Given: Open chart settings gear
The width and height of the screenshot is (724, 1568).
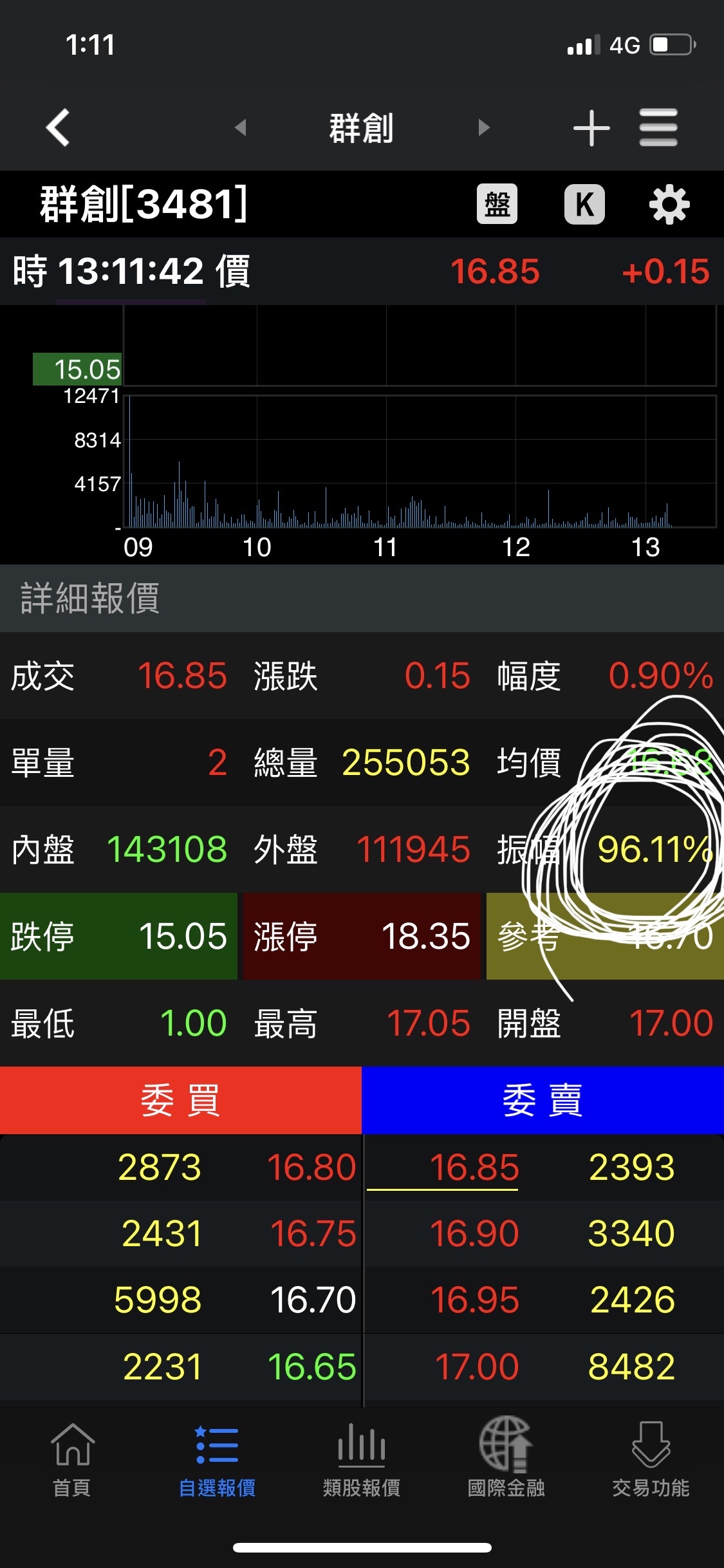Looking at the screenshot, I should tap(669, 205).
